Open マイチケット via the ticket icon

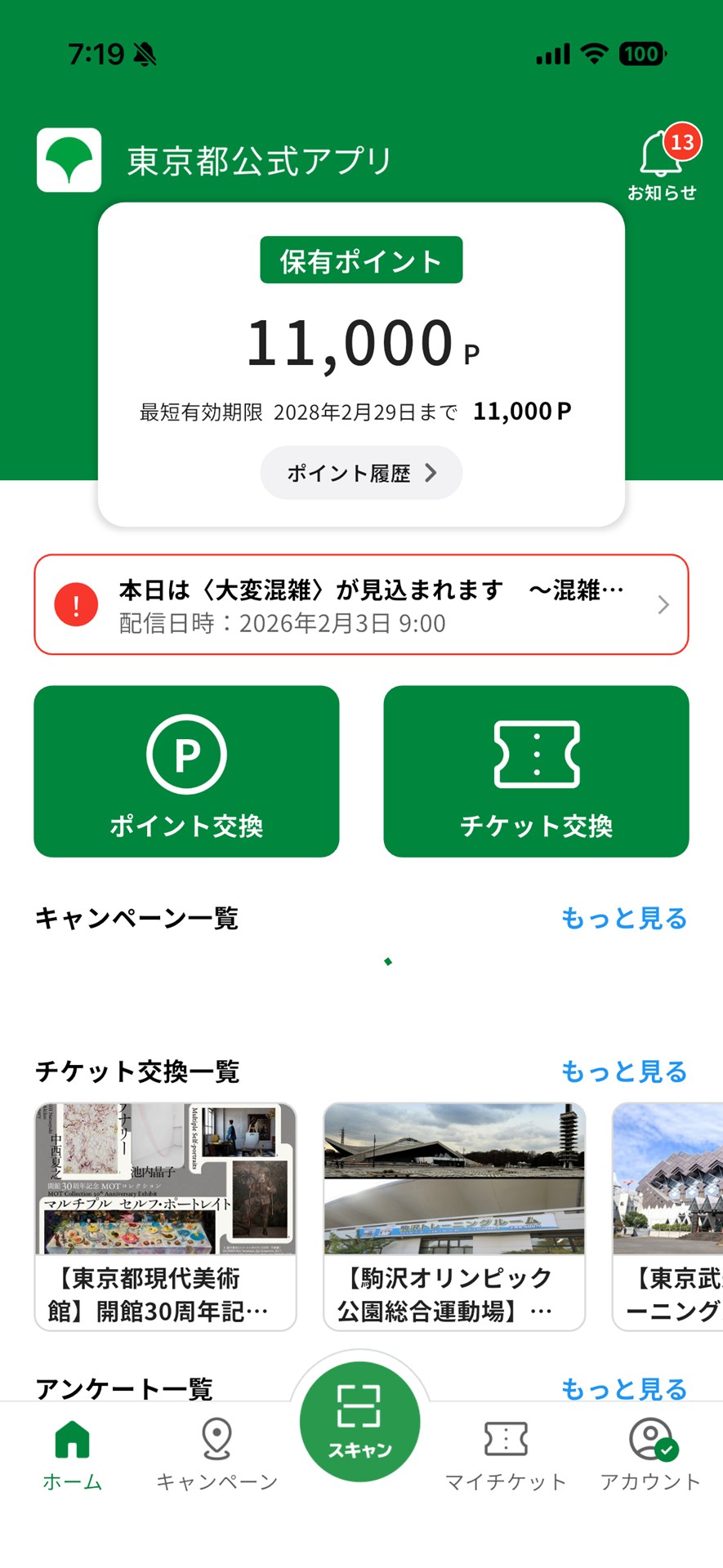coord(504,1440)
